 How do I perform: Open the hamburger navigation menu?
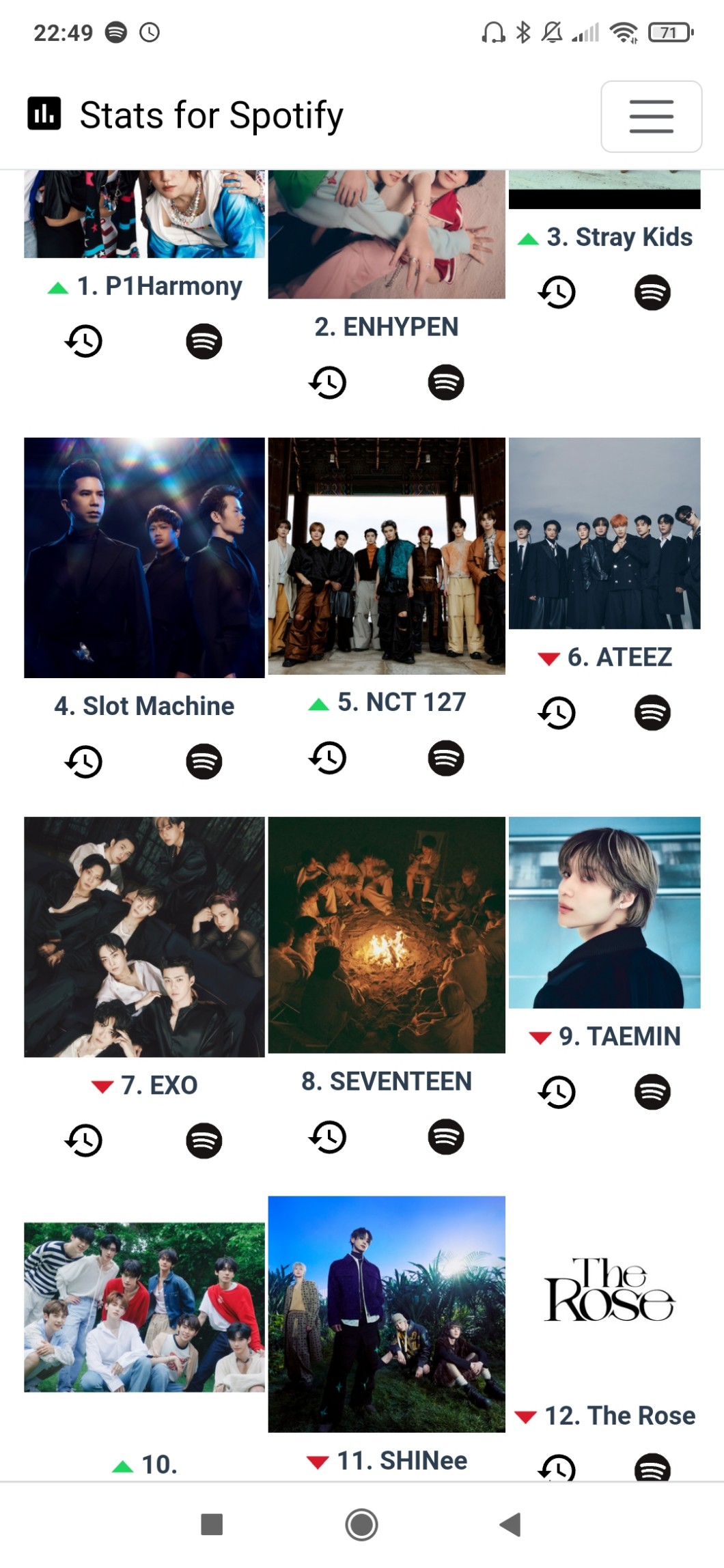(x=650, y=116)
